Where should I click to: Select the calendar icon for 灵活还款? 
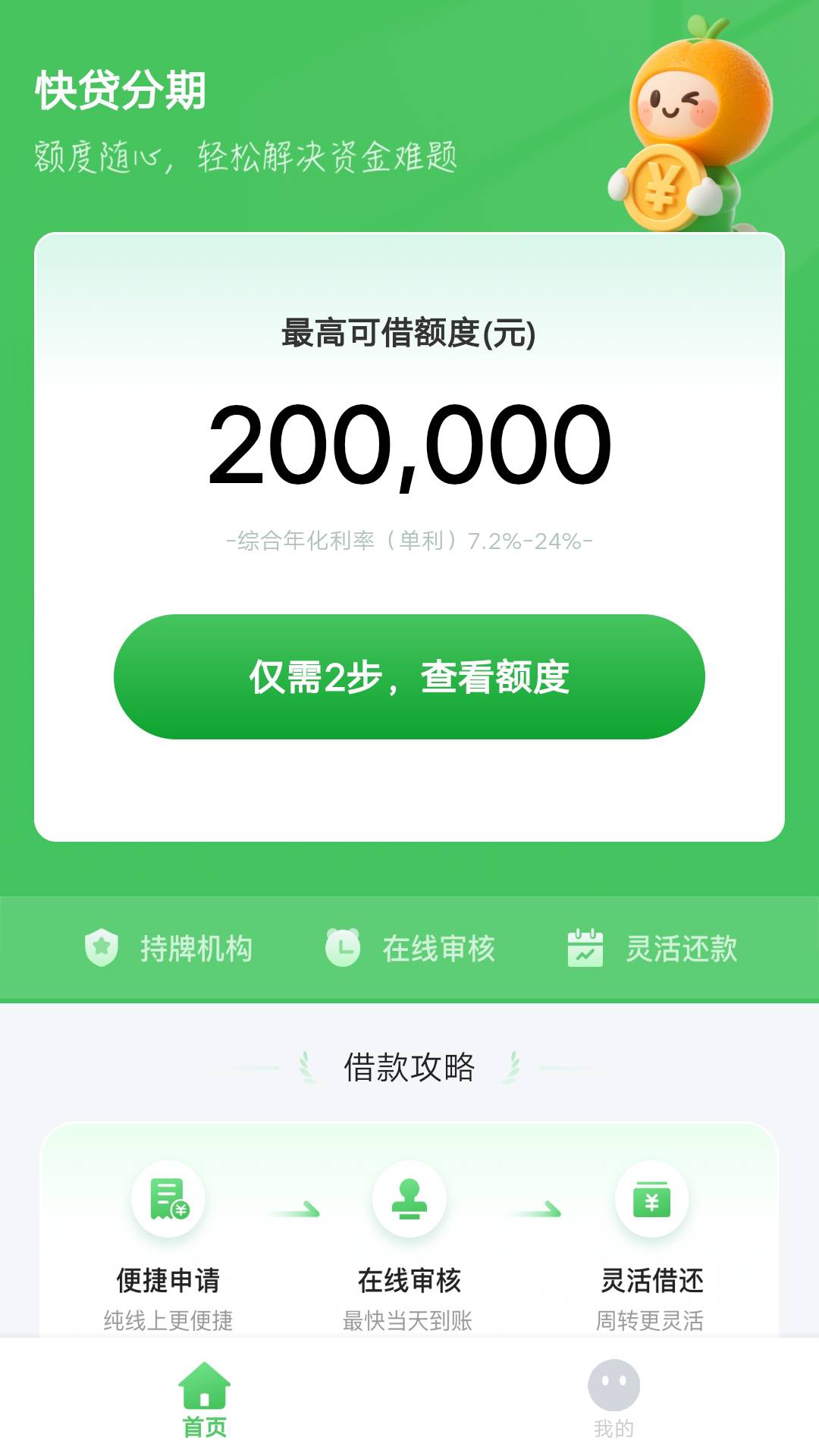tap(584, 946)
